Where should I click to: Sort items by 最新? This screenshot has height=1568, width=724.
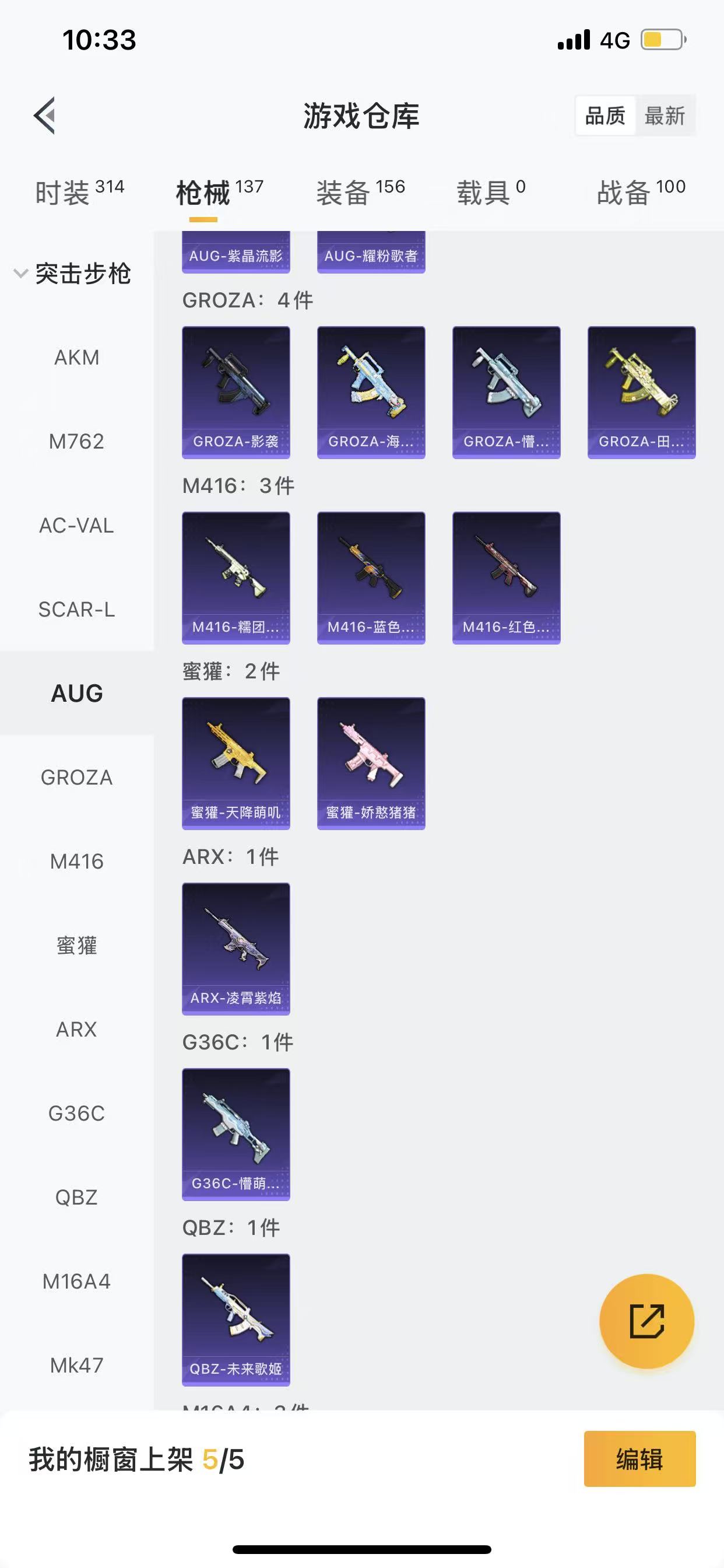(x=665, y=115)
